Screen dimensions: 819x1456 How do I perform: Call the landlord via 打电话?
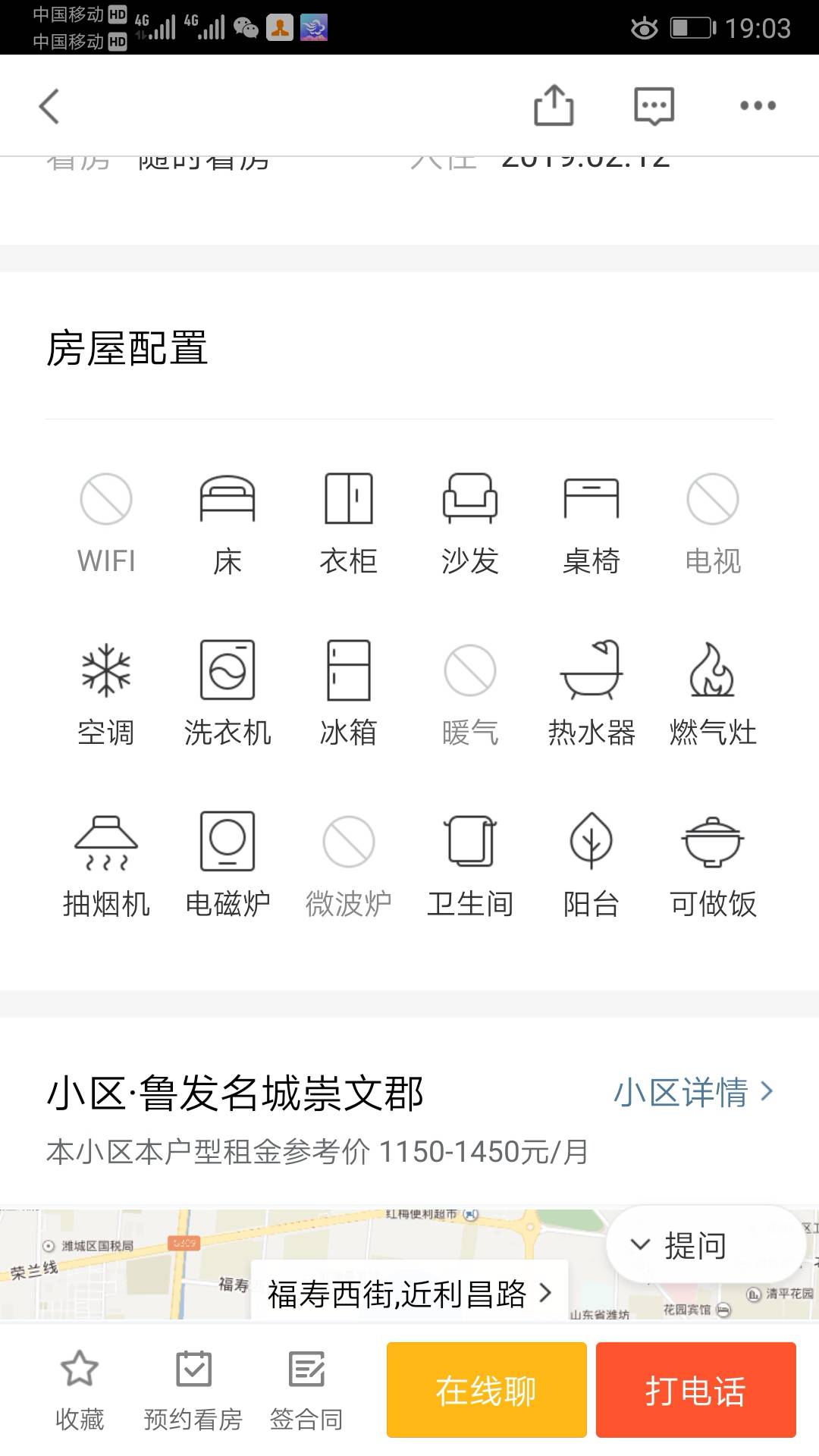point(695,1390)
